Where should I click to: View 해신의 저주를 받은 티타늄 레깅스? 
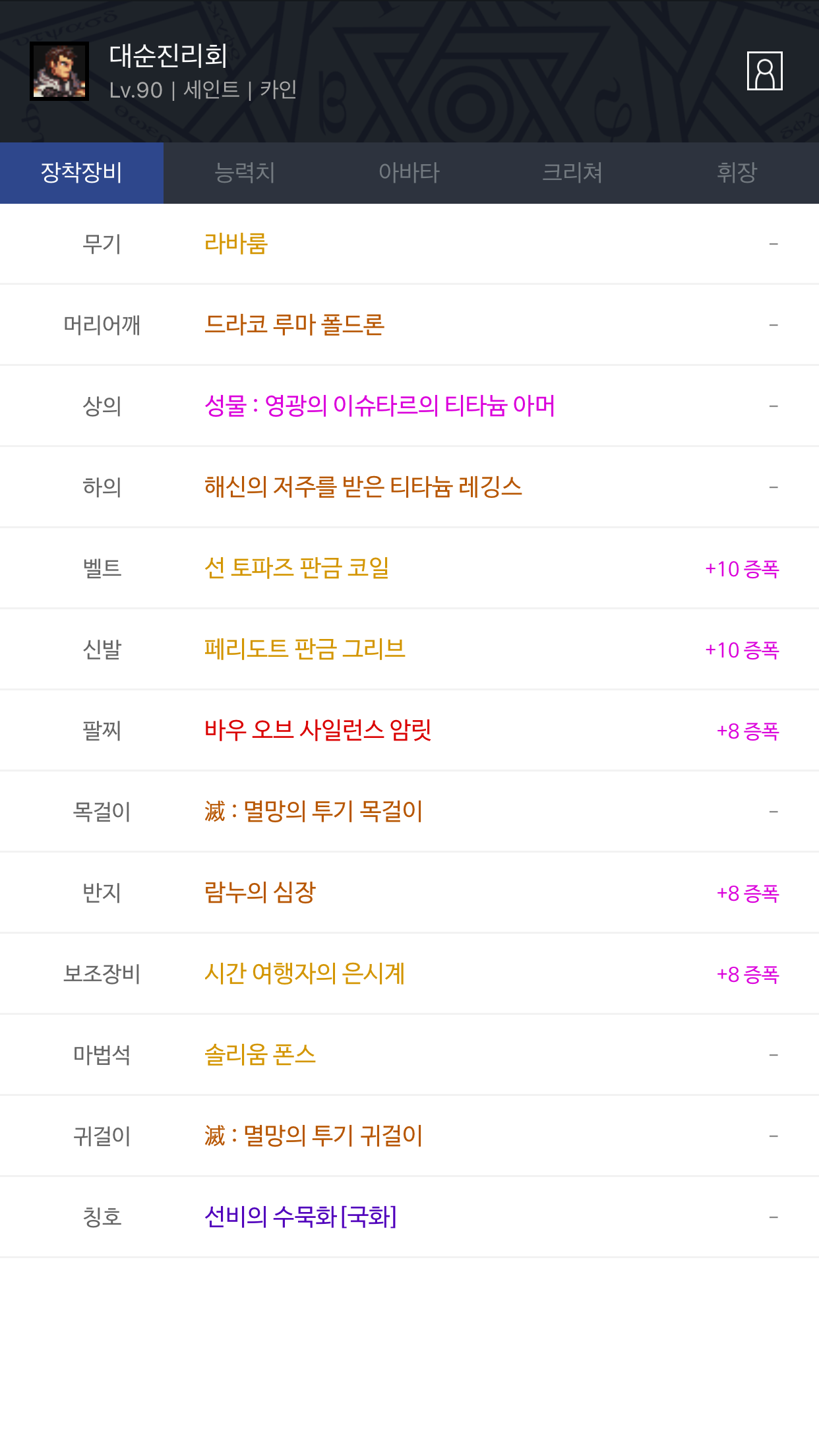pos(363,487)
